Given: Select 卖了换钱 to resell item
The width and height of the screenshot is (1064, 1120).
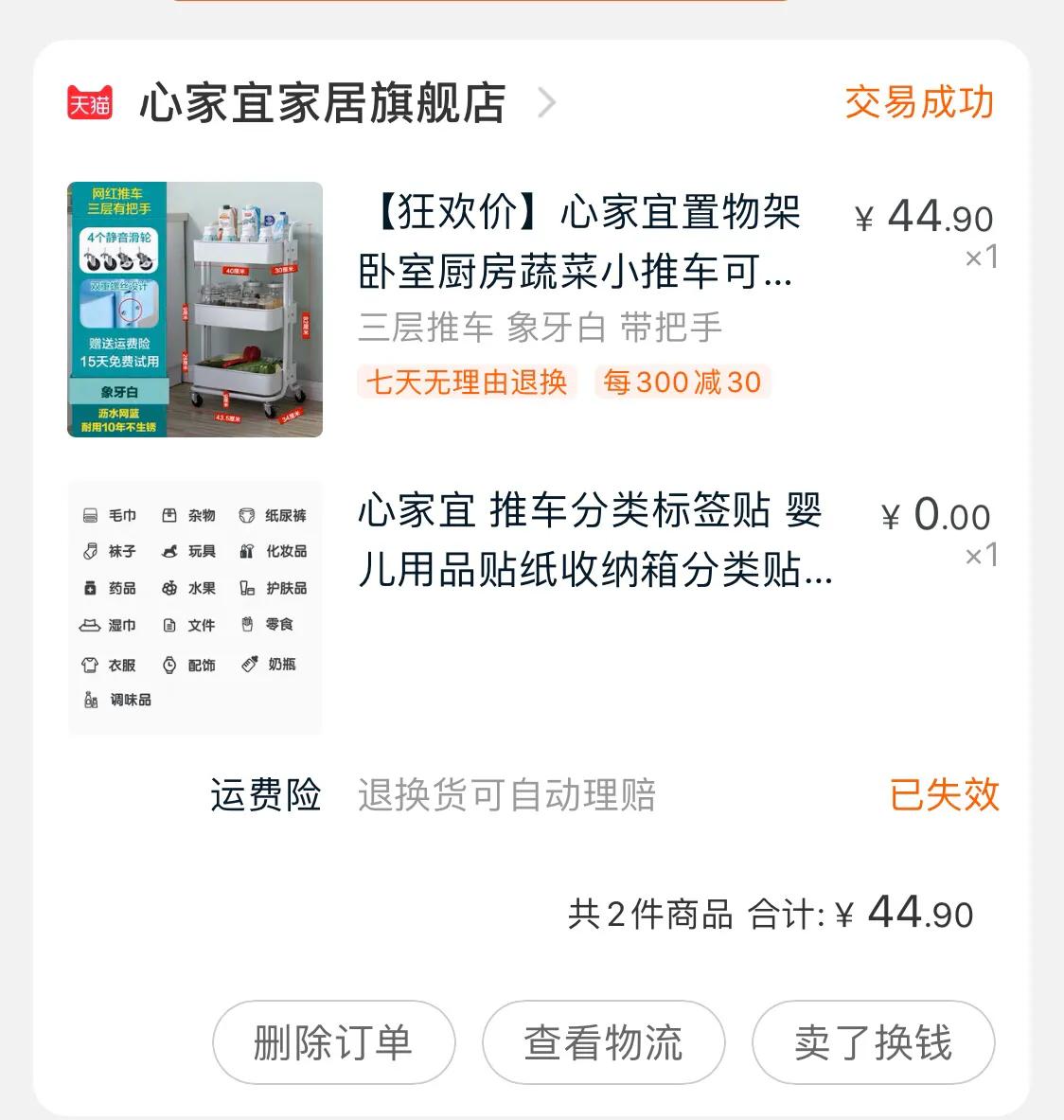Looking at the screenshot, I should click(x=873, y=1042).
